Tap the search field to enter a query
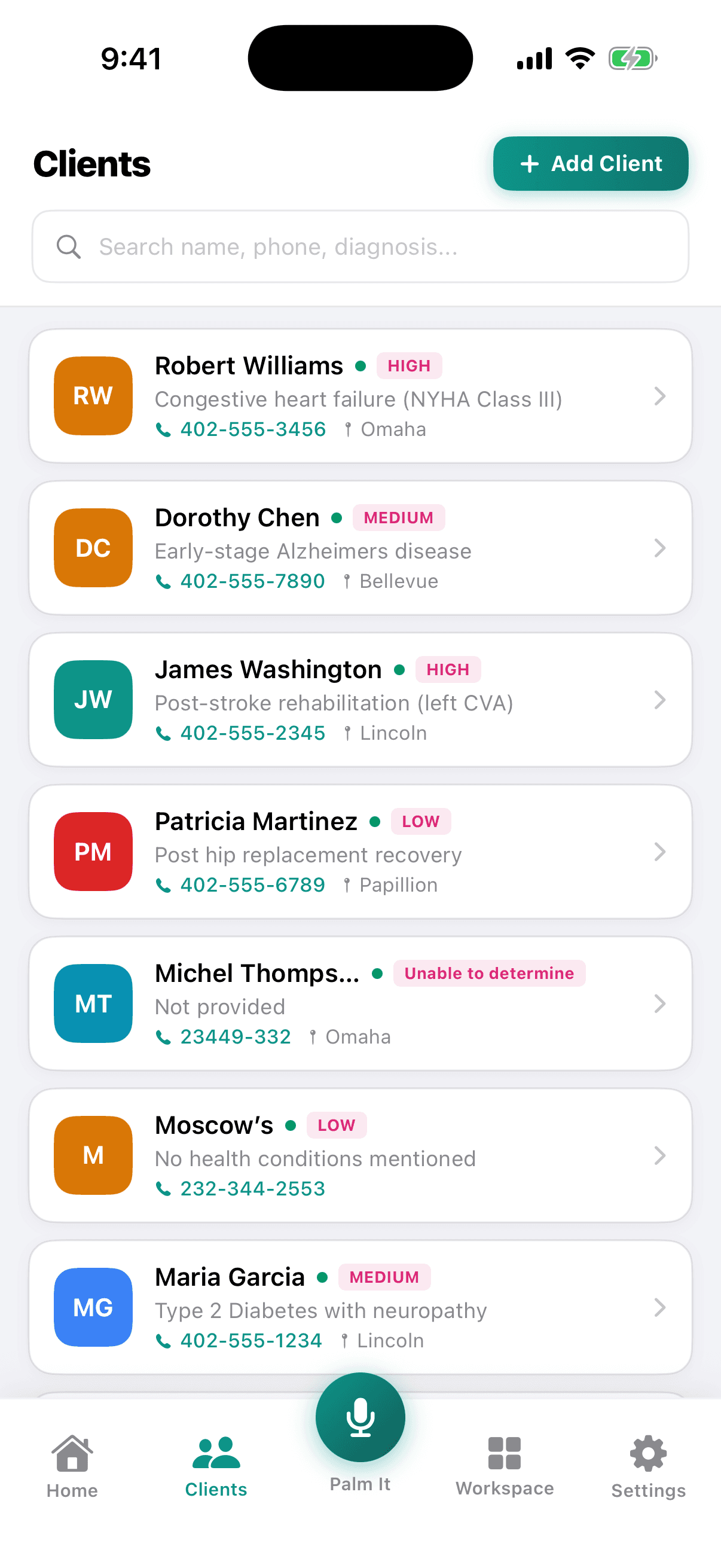The height and width of the screenshot is (1568, 721). click(360, 247)
